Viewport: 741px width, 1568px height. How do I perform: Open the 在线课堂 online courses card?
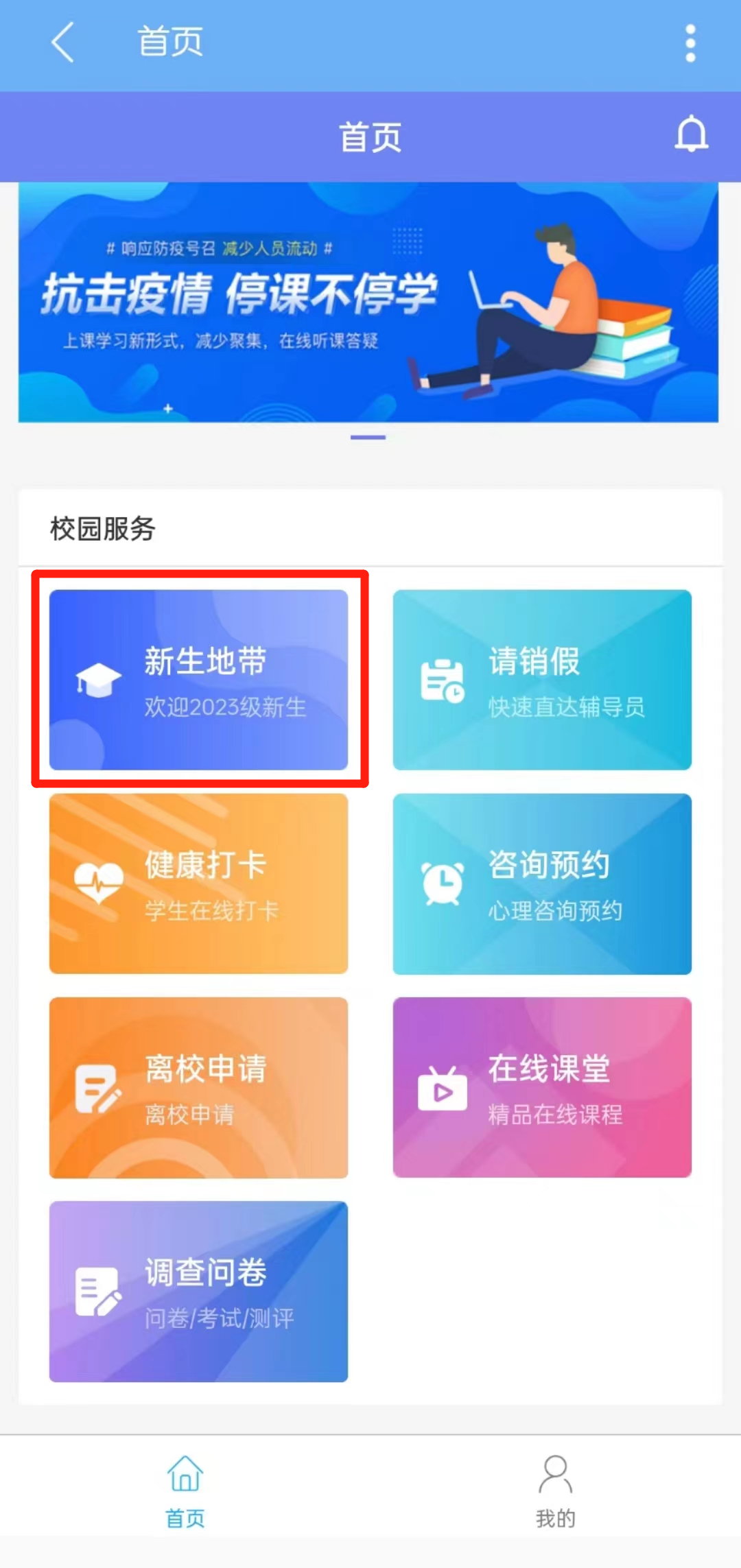(542, 1087)
